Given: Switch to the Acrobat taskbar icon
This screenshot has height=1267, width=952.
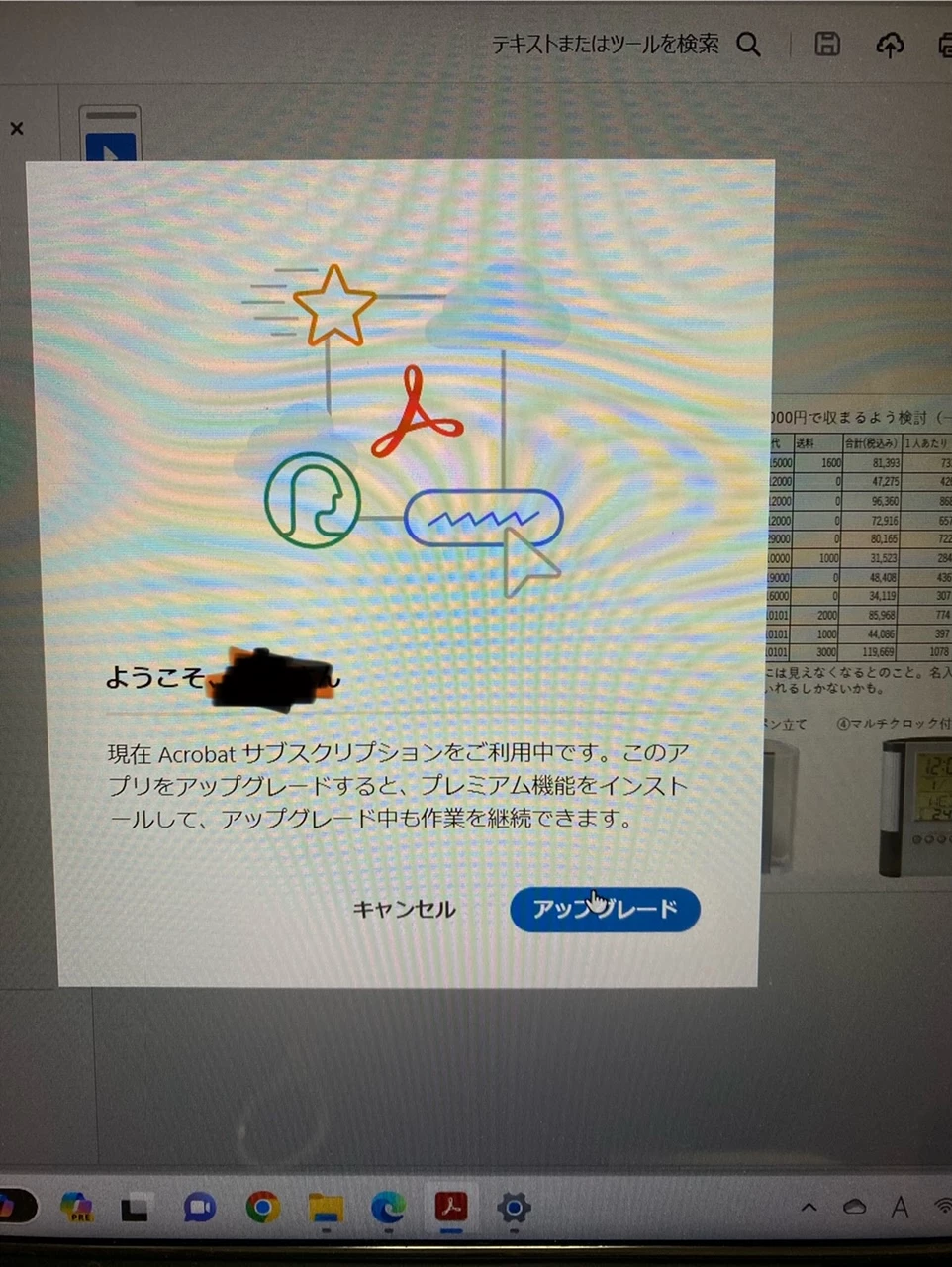Looking at the screenshot, I should [451, 1207].
